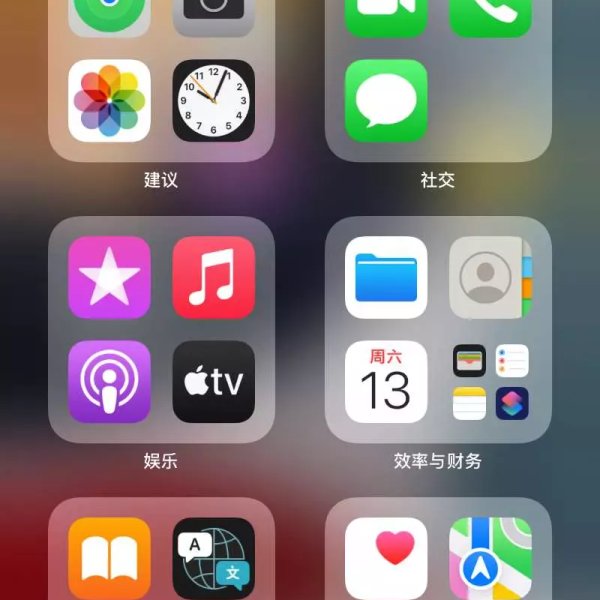
Task: Open the Files app
Action: pos(386,277)
